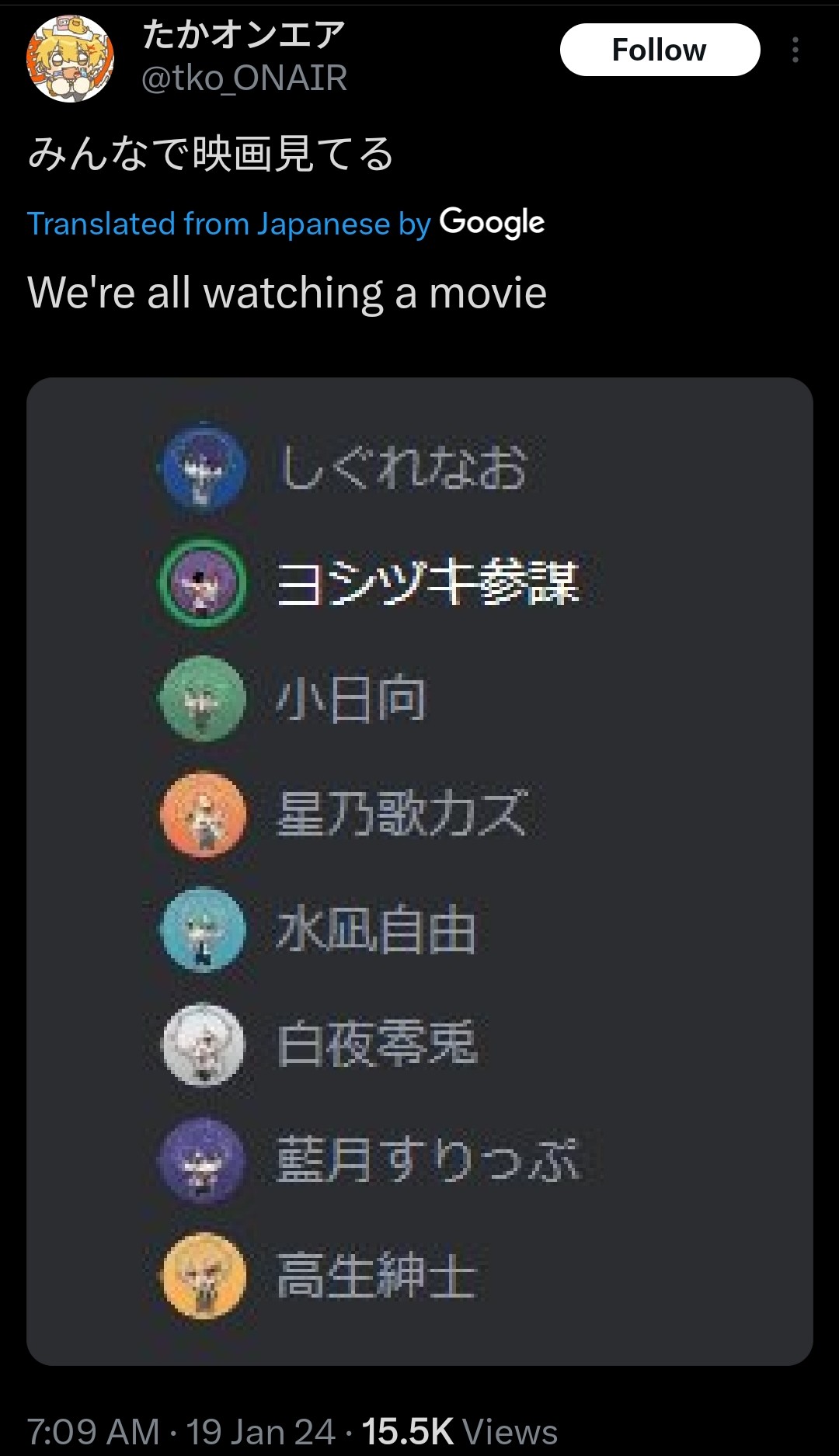Open the attached Discord list image

419,871
